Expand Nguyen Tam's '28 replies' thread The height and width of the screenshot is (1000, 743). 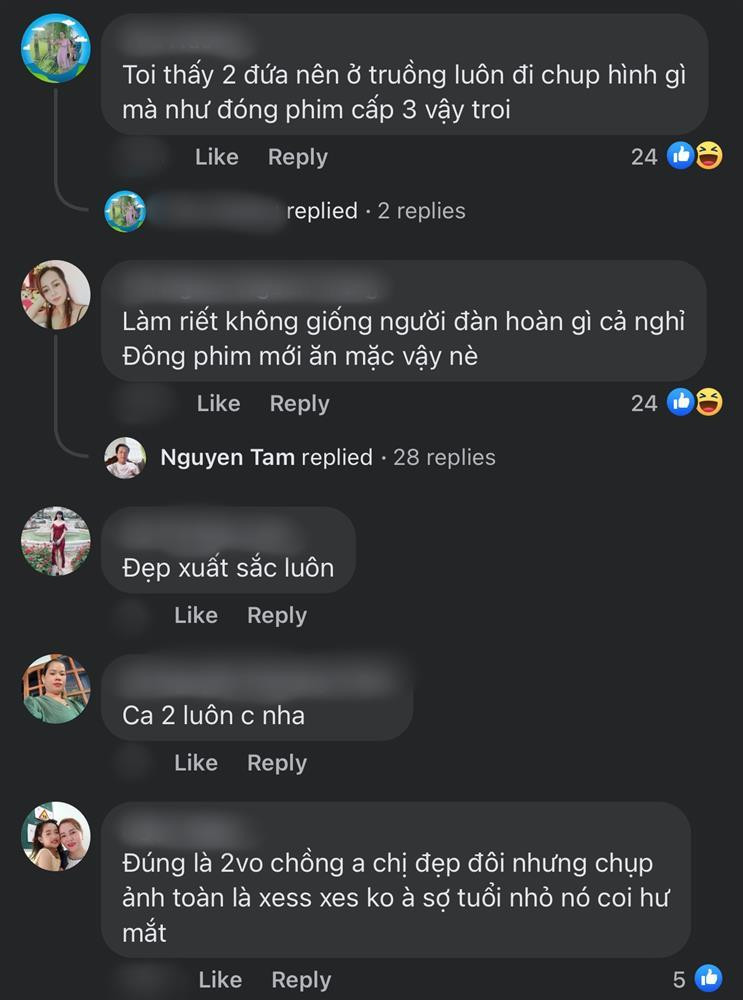443,457
